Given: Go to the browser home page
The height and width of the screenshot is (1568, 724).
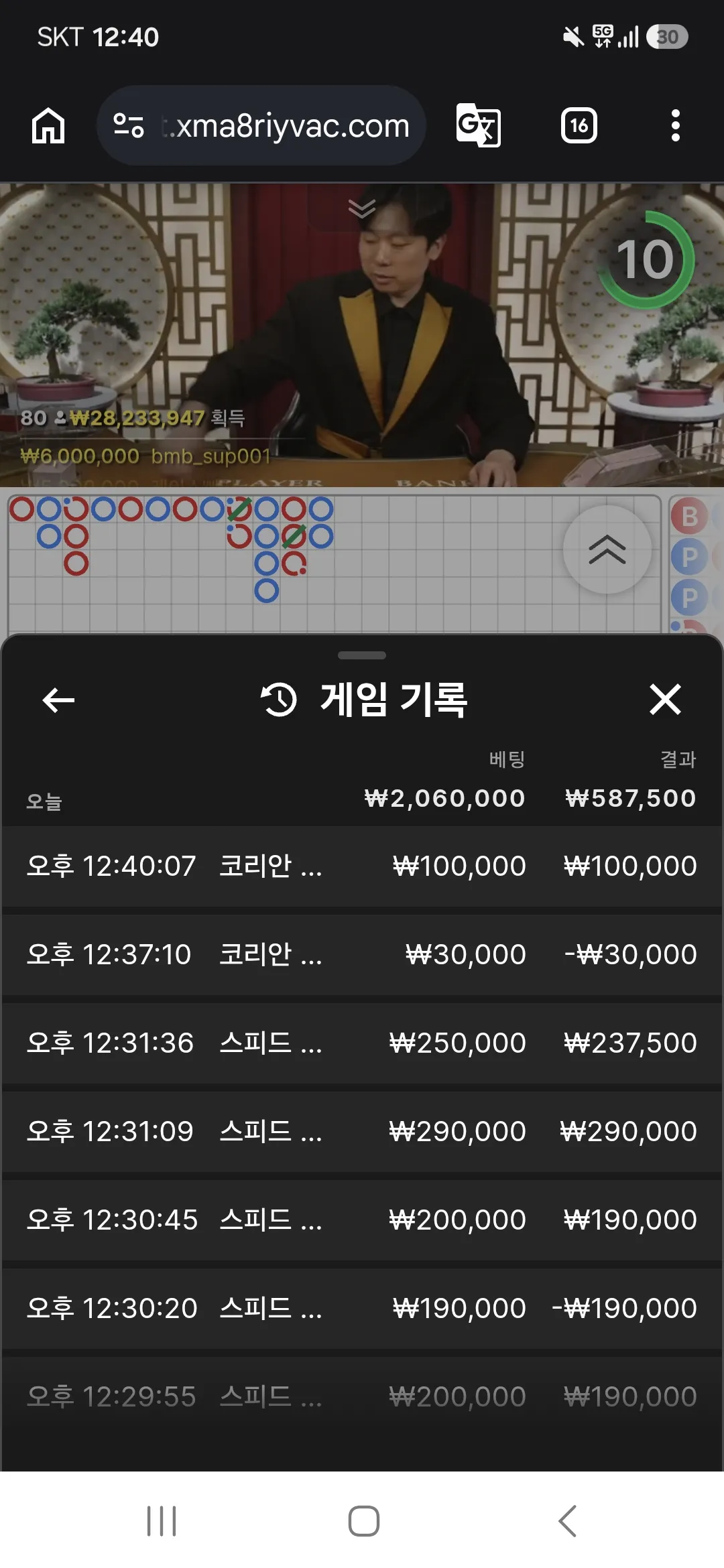Looking at the screenshot, I should click(x=48, y=125).
